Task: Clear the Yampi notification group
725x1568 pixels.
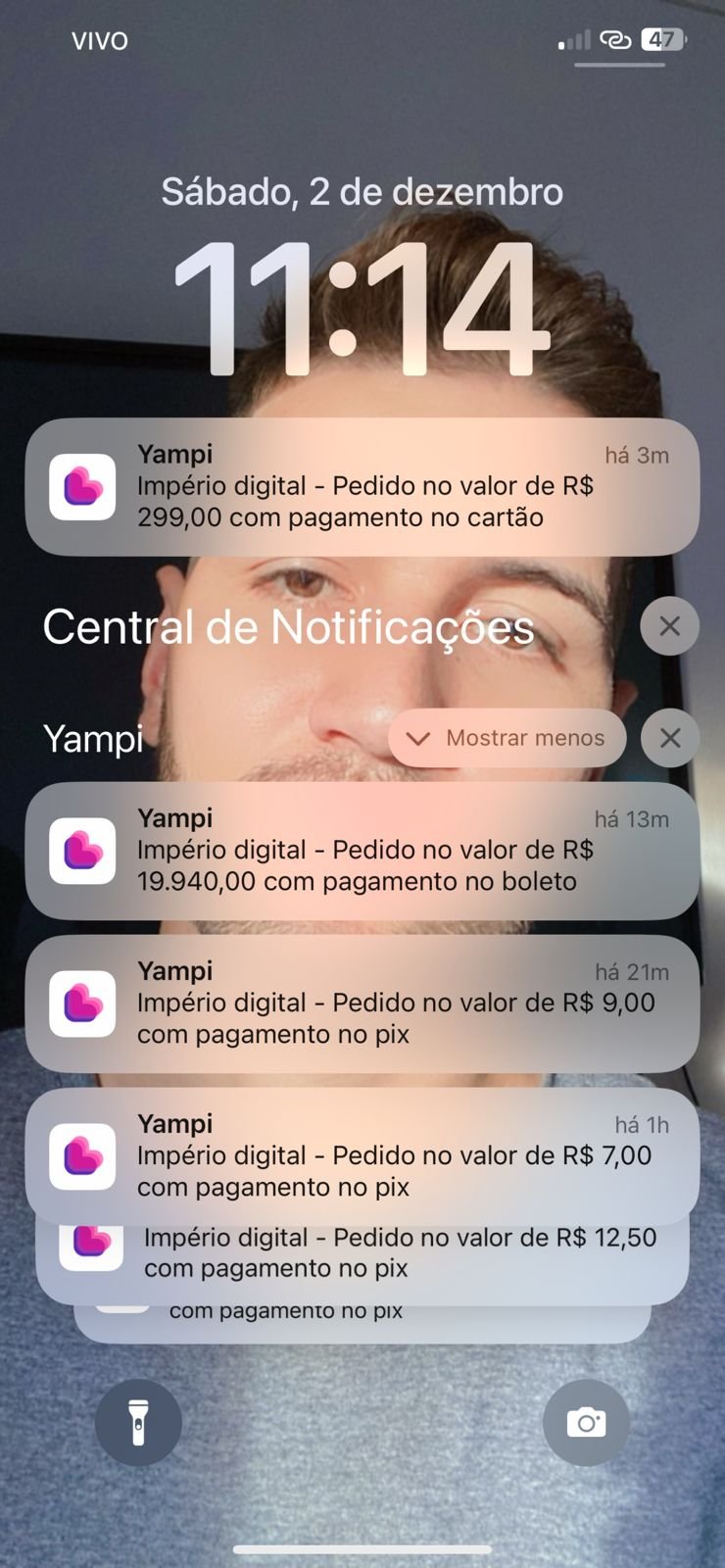Action: click(669, 738)
